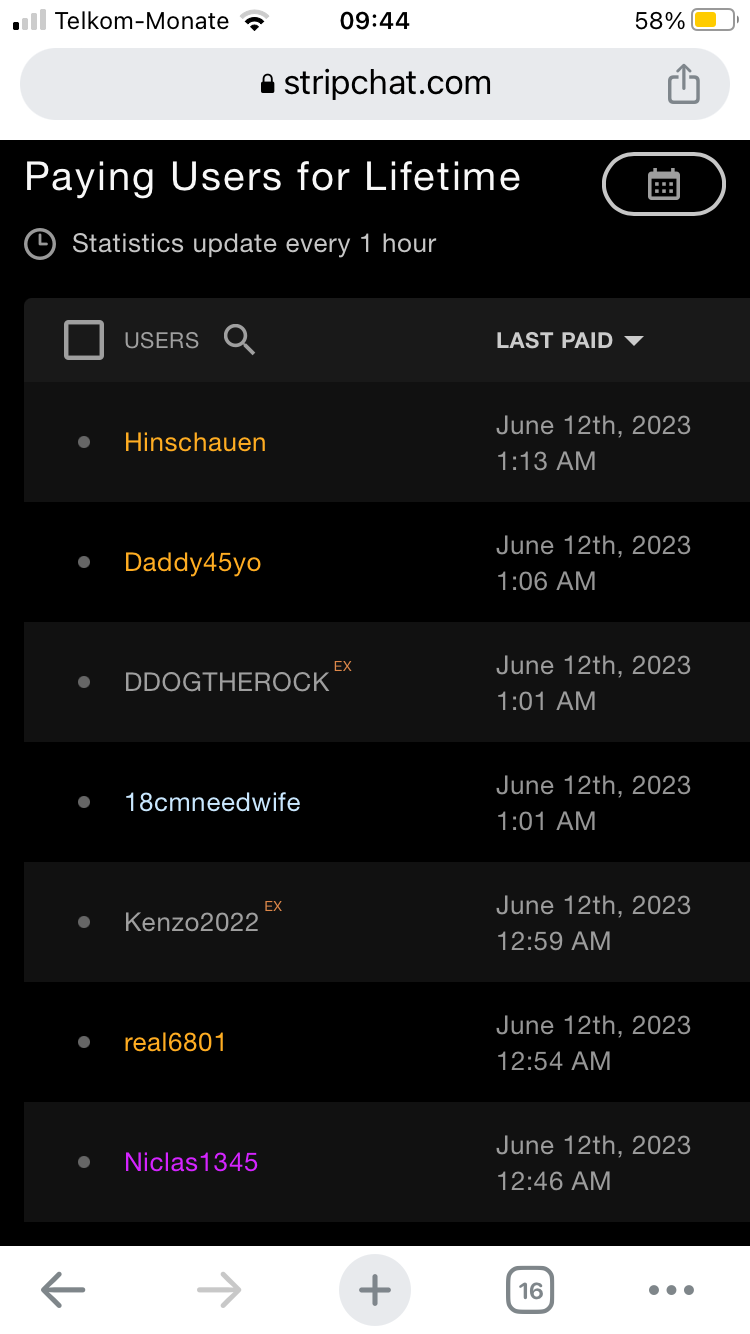The width and height of the screenshot is (750, 1334).
Task: Open user Hinschauen
Action: (x=195, y=442)
